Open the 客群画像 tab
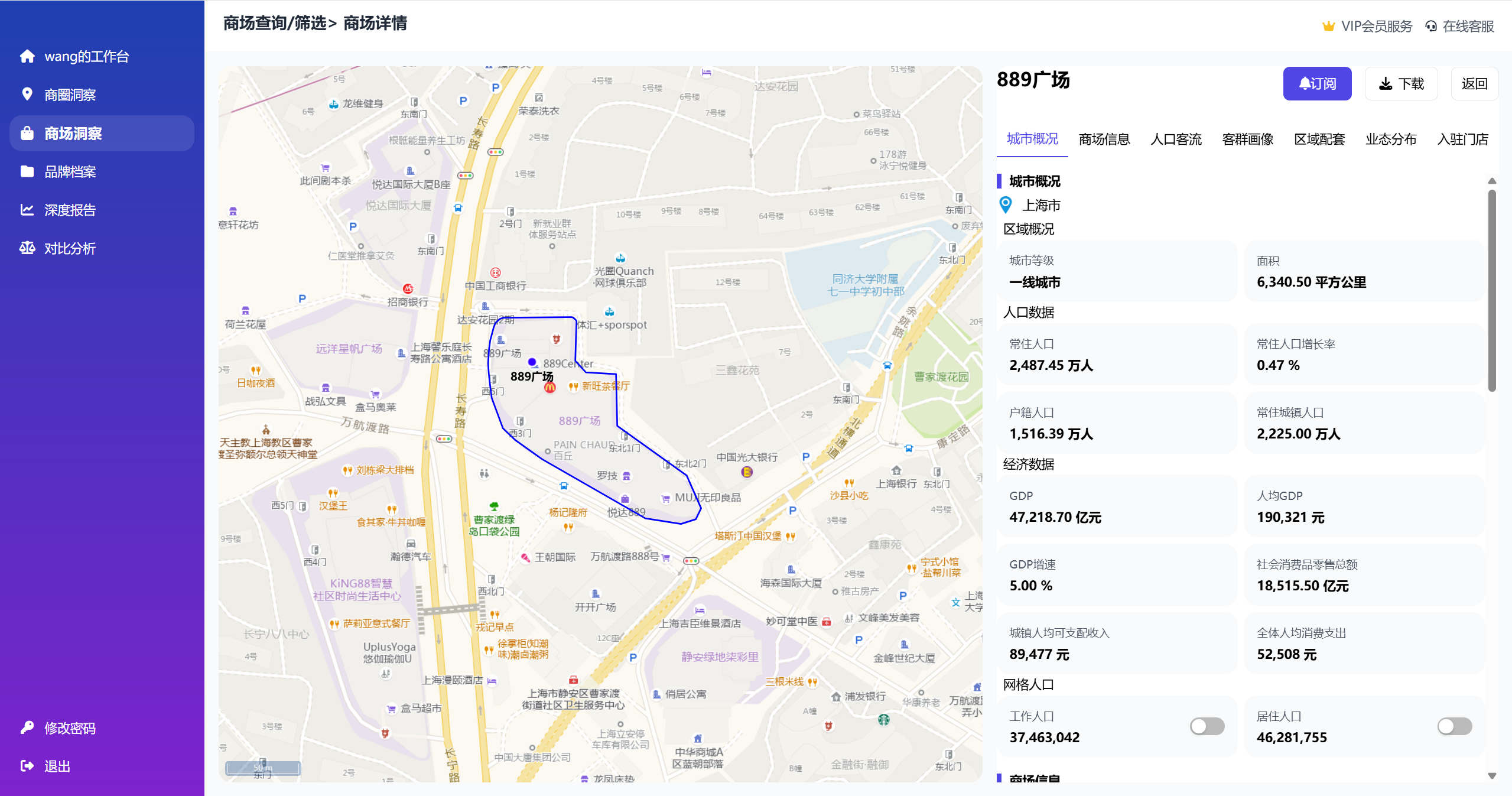This screenshot has height=796, width=1512. [x=1247, y=139]
